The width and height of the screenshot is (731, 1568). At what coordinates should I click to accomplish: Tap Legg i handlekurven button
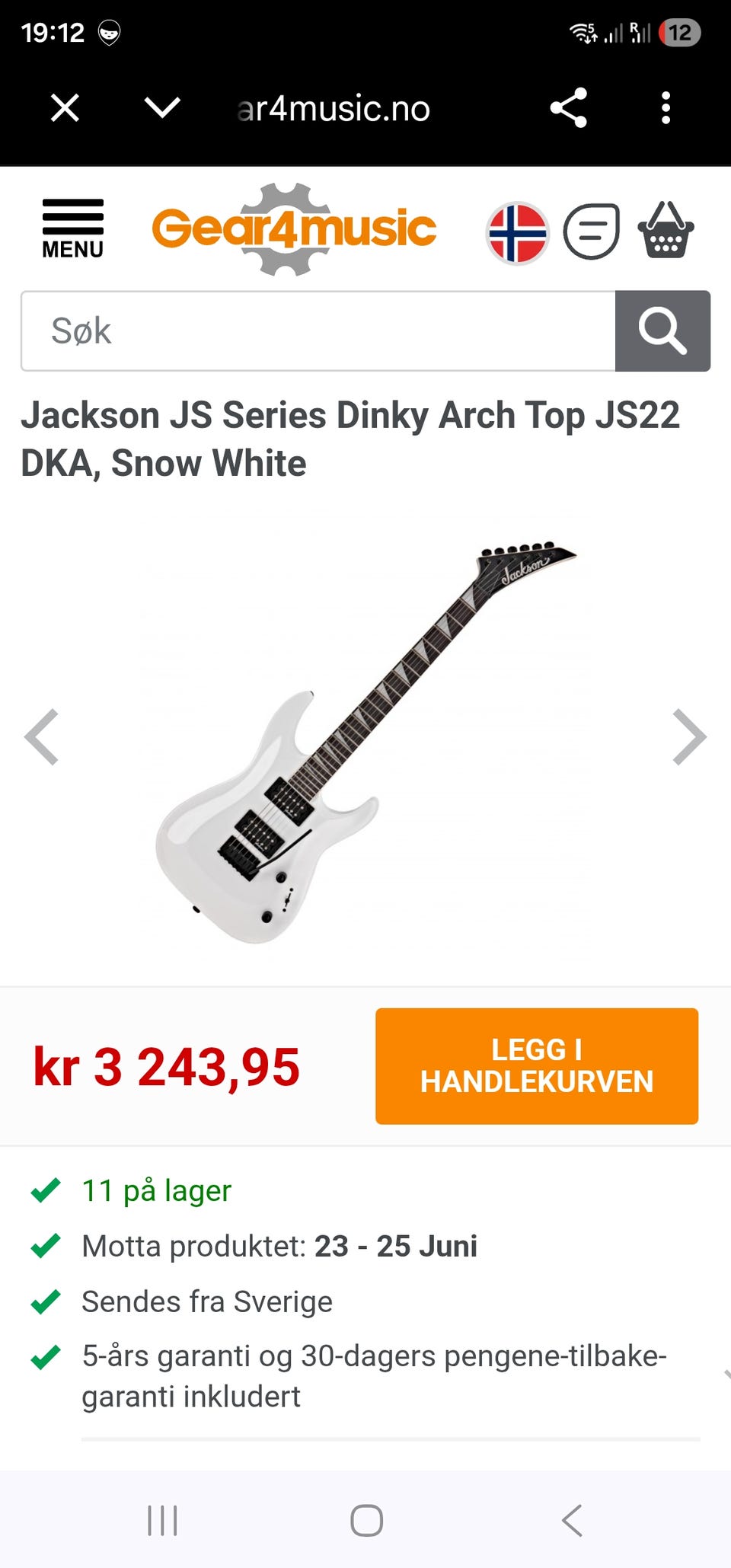coord(537,1066)
